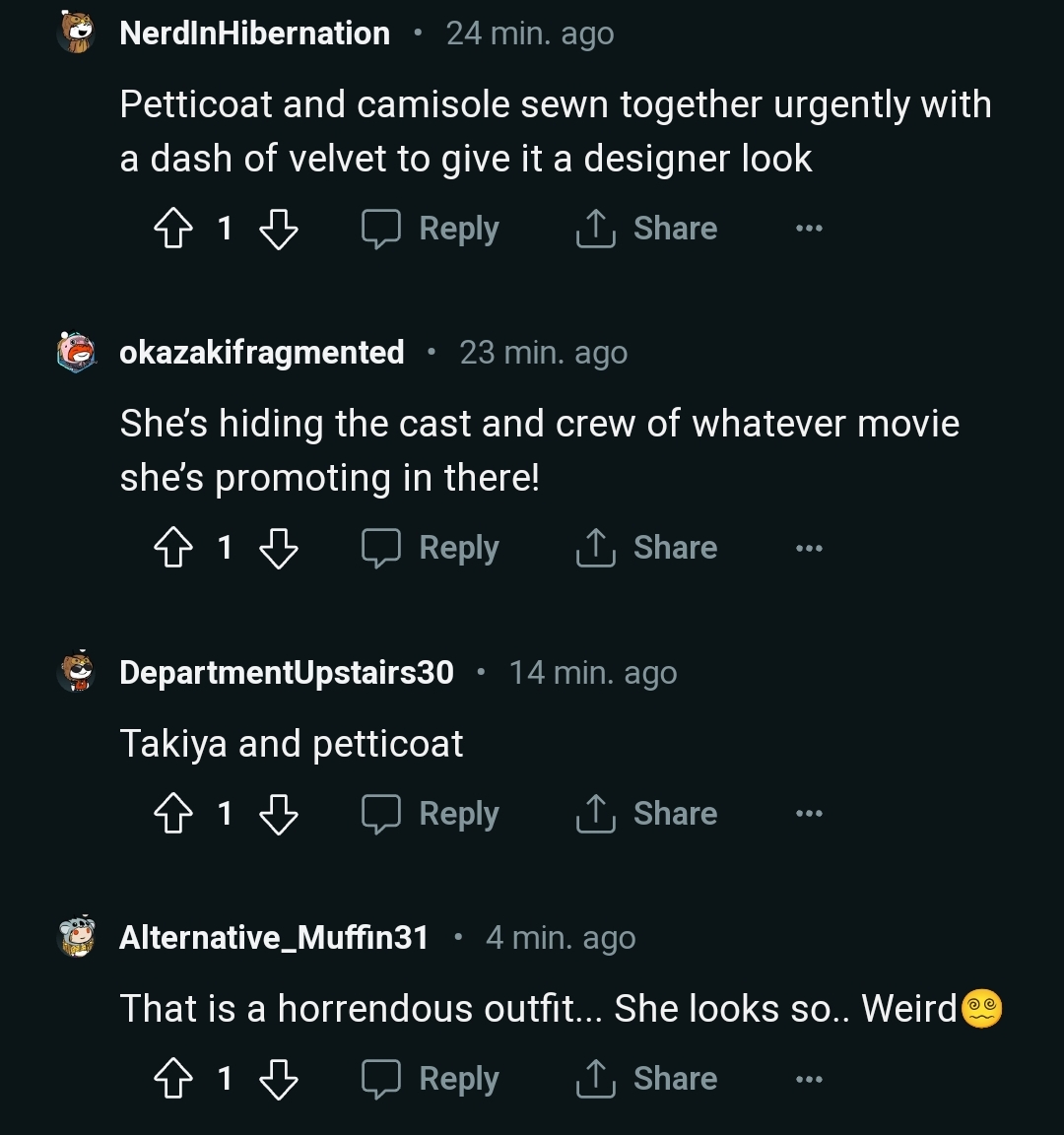Open overflow menu on DepartmentUpstairs30's comment
1064x1135 pixels.
[x=809, y=814]
